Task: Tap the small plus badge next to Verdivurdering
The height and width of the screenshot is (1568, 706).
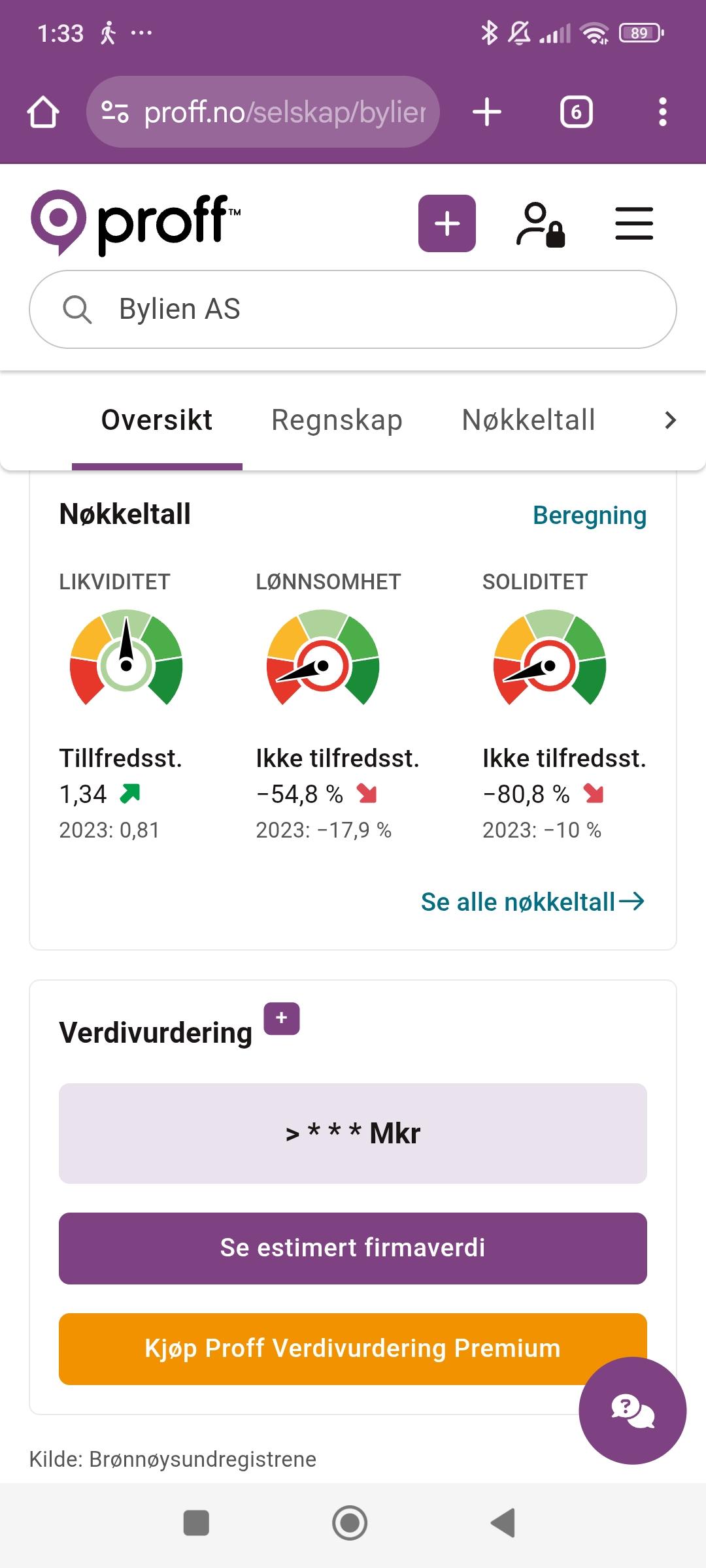Action: point(282,1019)
